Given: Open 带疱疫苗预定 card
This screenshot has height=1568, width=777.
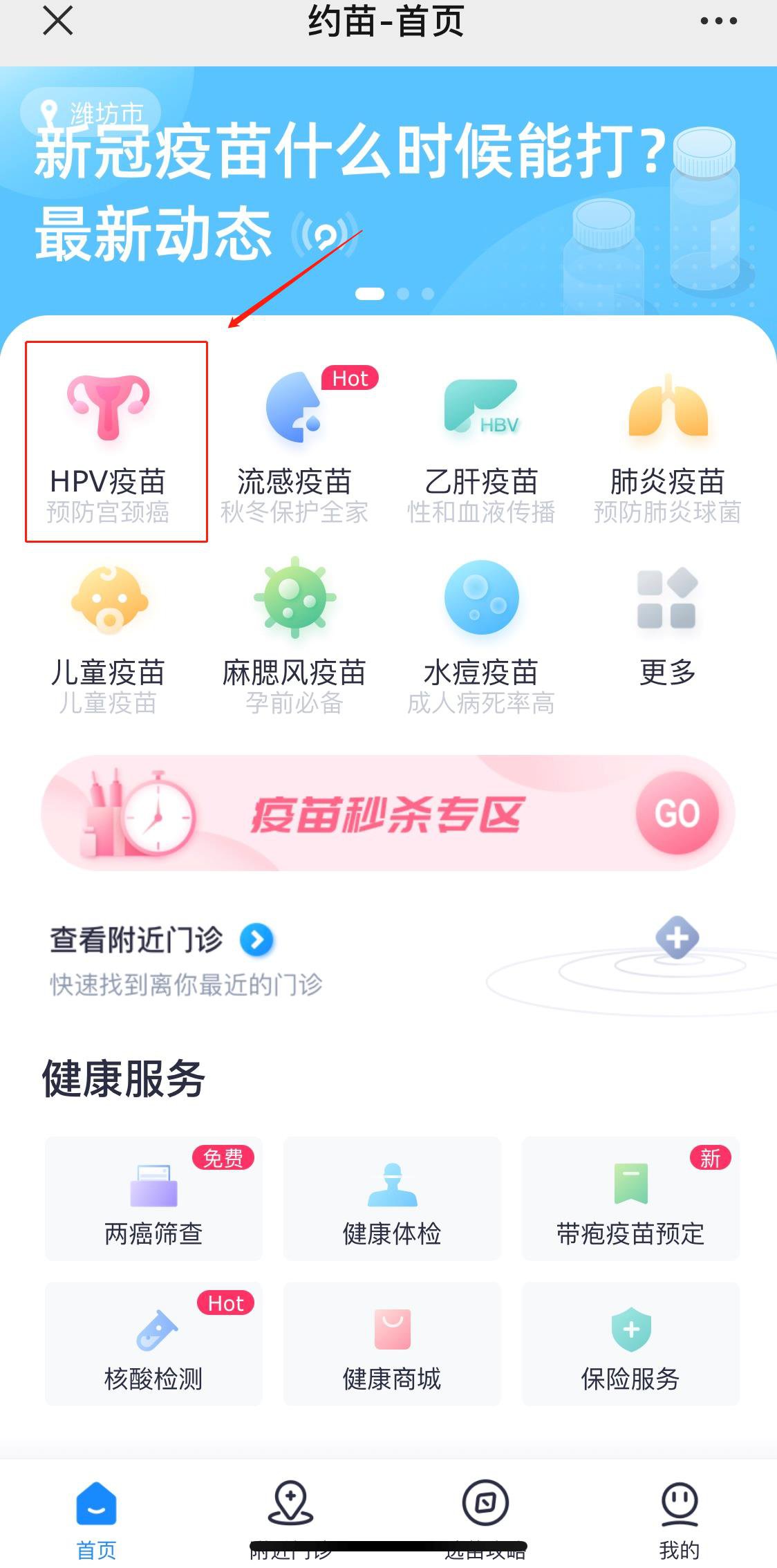Looking at the screenshot, I should tap(630, 1199).
